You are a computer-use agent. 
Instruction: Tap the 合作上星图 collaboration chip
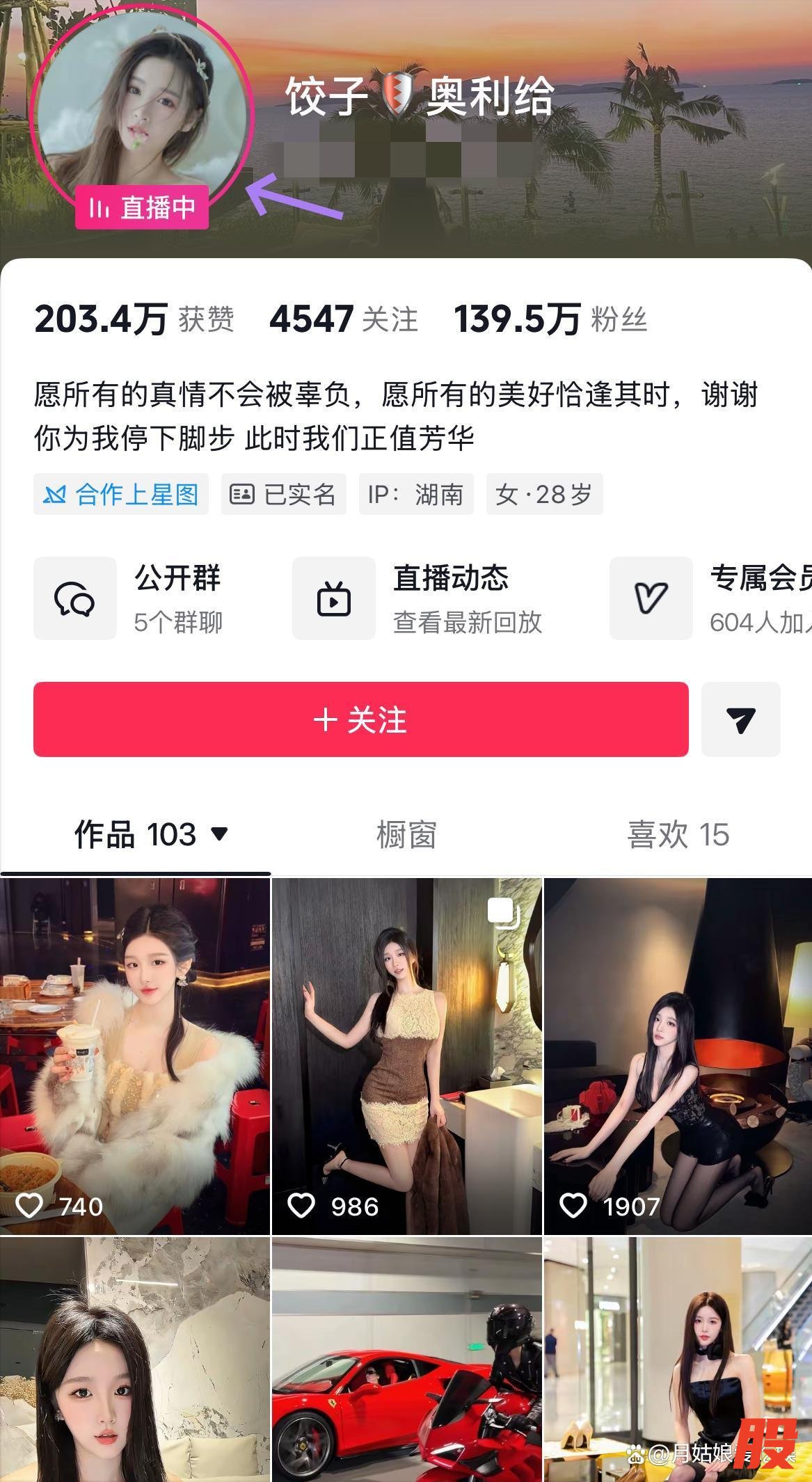click(x=121, y=495)
